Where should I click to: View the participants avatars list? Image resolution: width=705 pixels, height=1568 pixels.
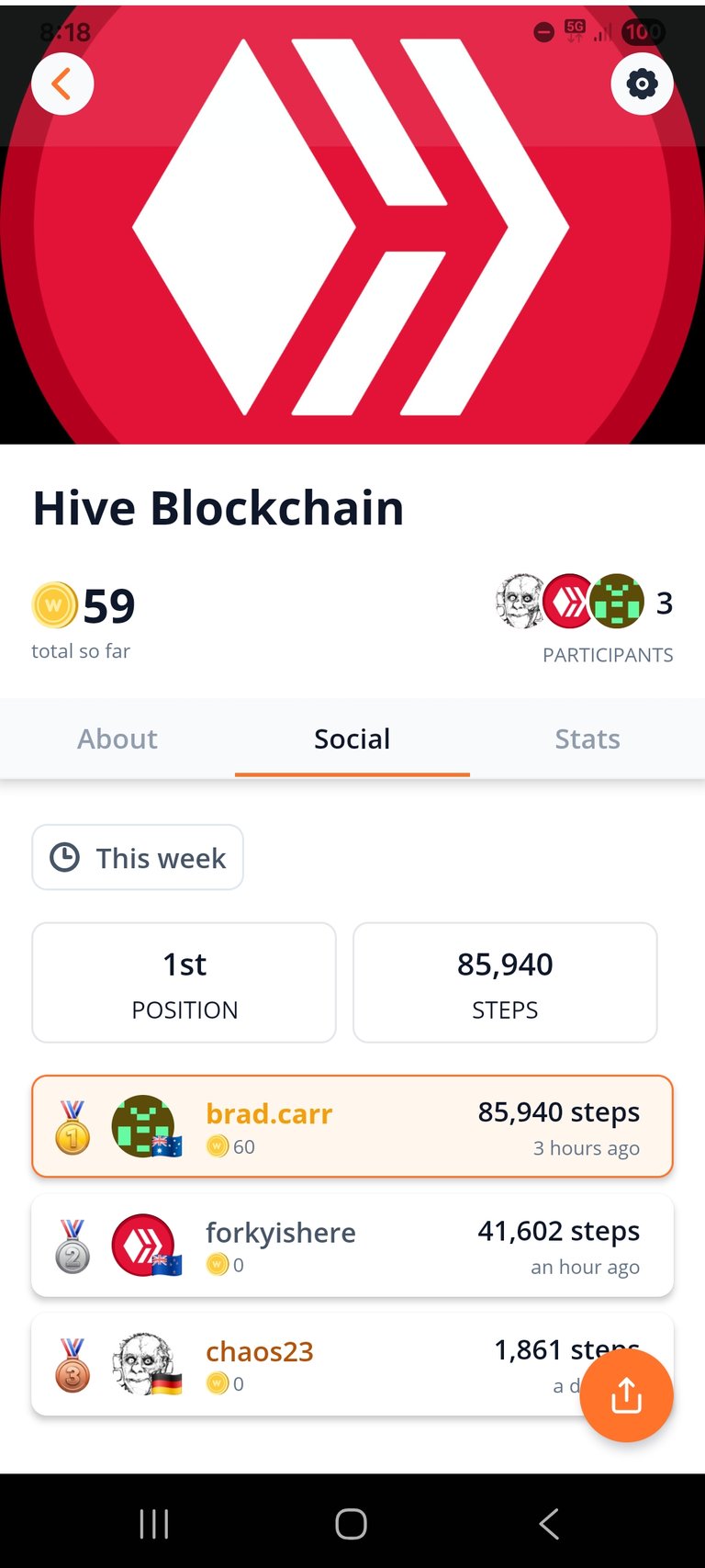[x=570, y=603]
